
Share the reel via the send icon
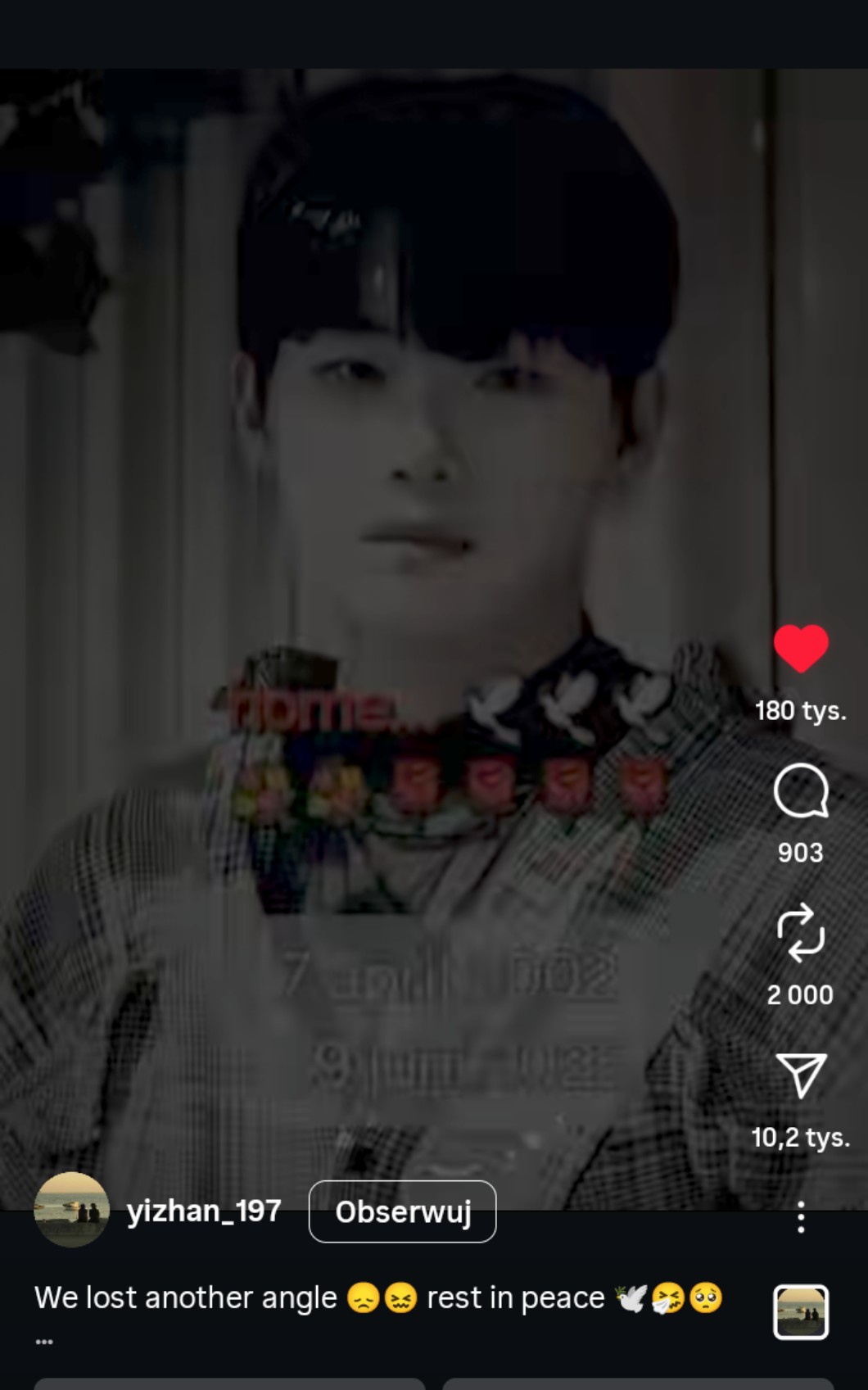tap(800, 1075)
